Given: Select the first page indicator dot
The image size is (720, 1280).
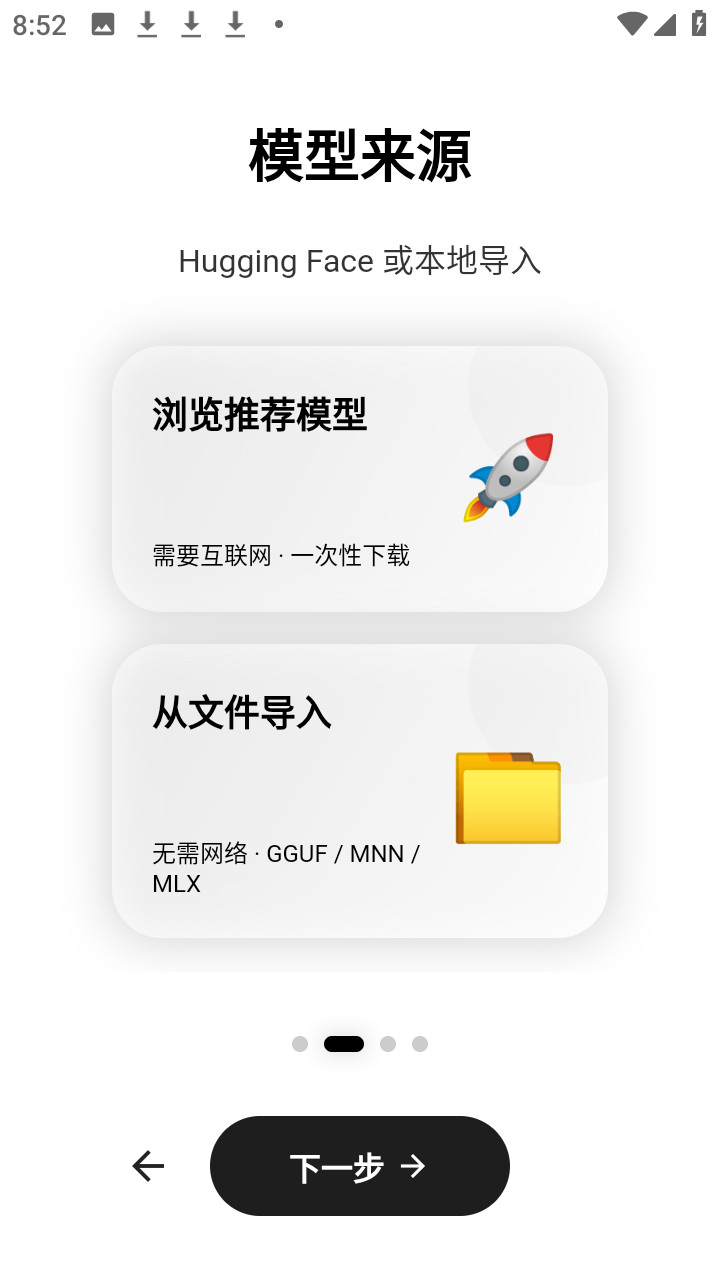Looking at the screenshot, I should point(300,1043).
